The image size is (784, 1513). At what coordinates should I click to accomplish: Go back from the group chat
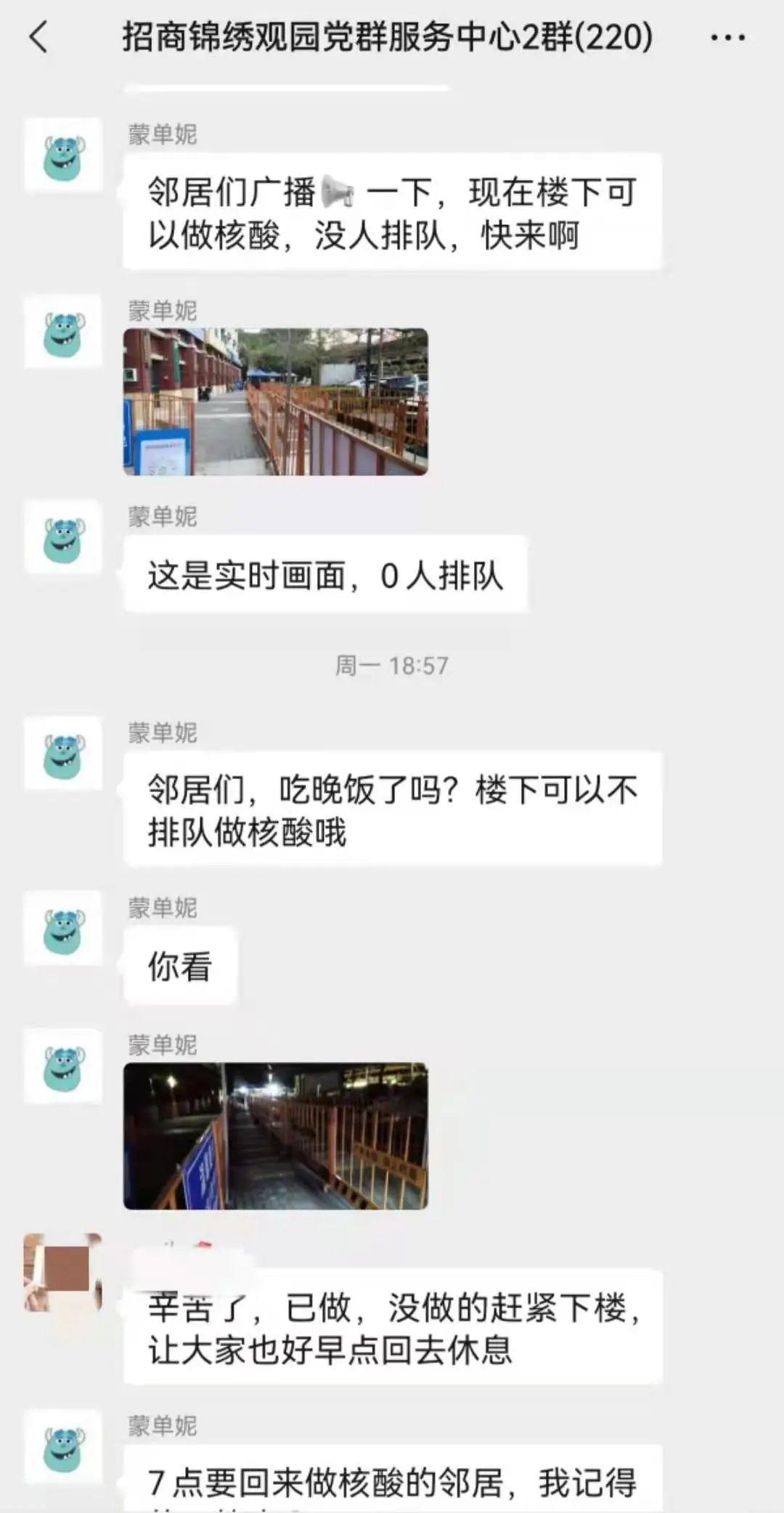39,36
